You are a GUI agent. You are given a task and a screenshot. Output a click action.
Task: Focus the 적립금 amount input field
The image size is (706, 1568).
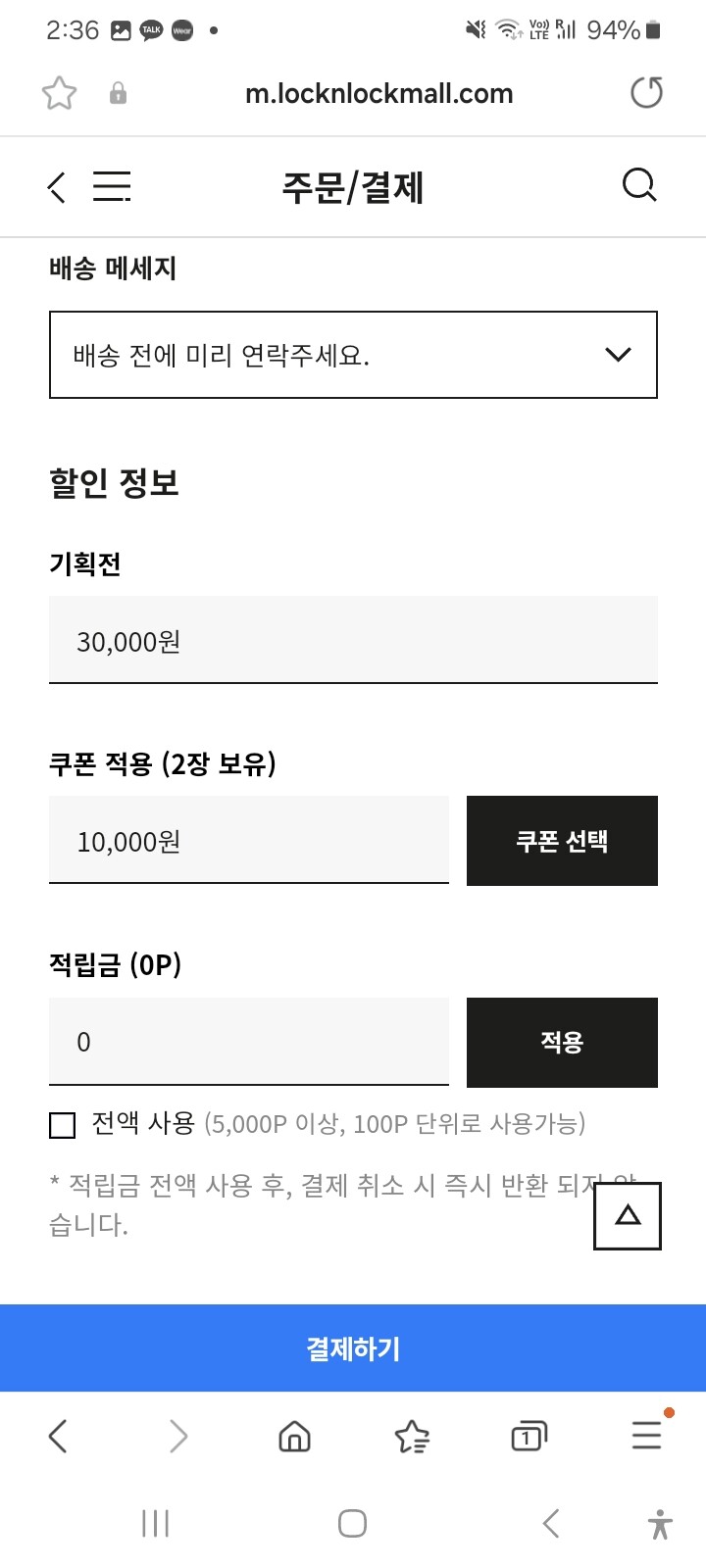coord(249,1042)
